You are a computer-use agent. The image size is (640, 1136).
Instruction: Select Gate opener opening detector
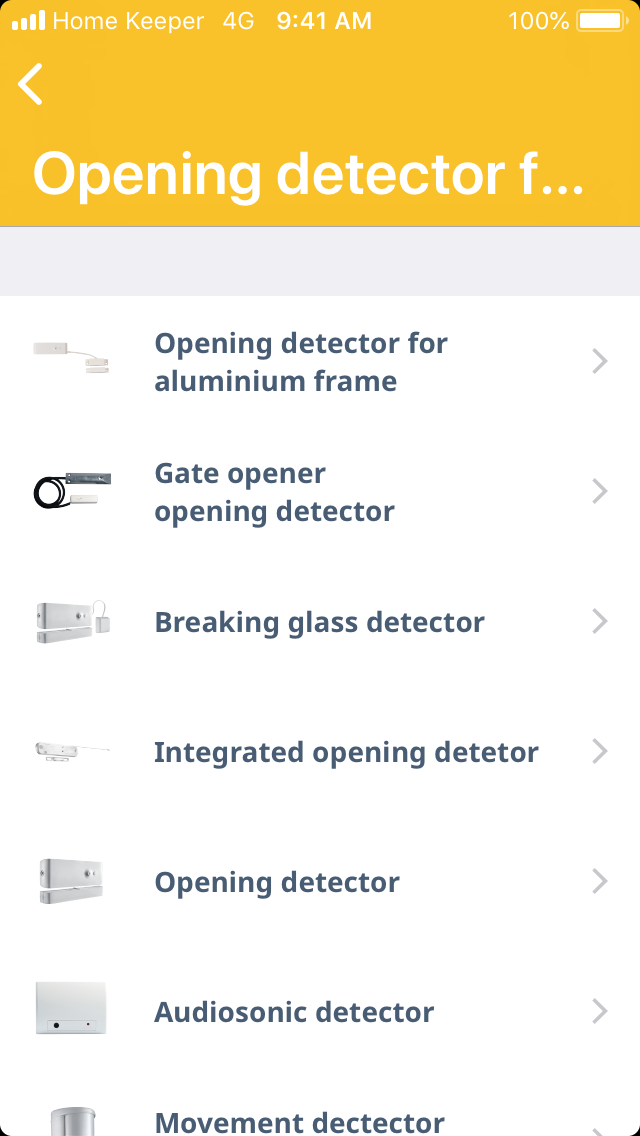[320, 492]
